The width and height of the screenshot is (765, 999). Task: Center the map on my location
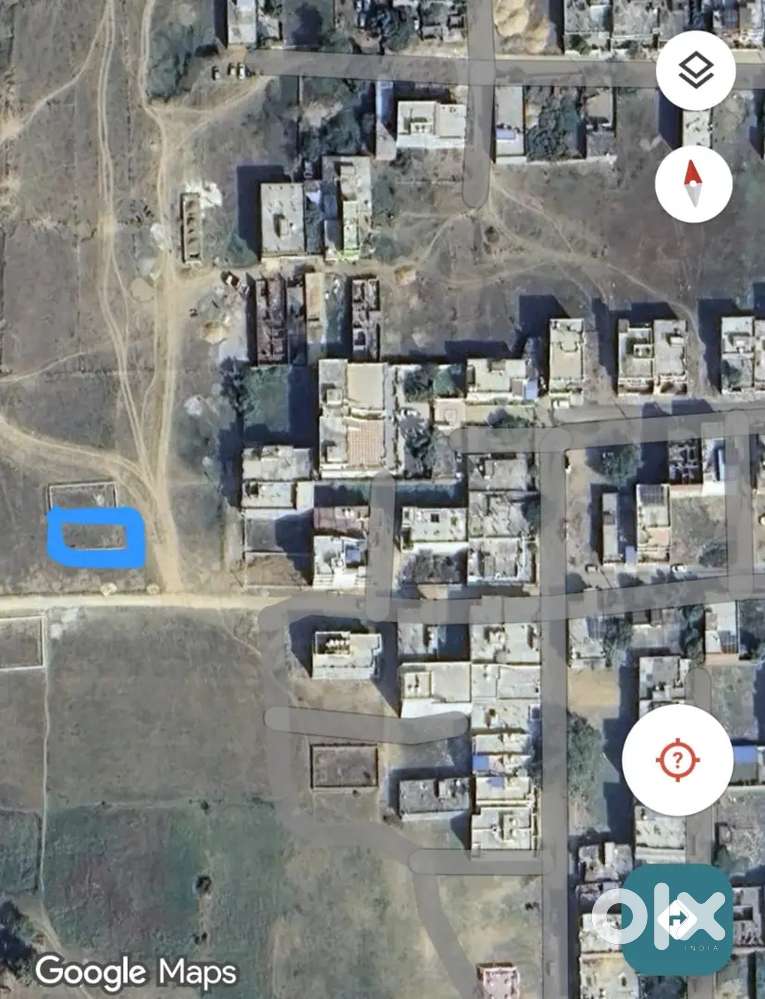(677, 759)
